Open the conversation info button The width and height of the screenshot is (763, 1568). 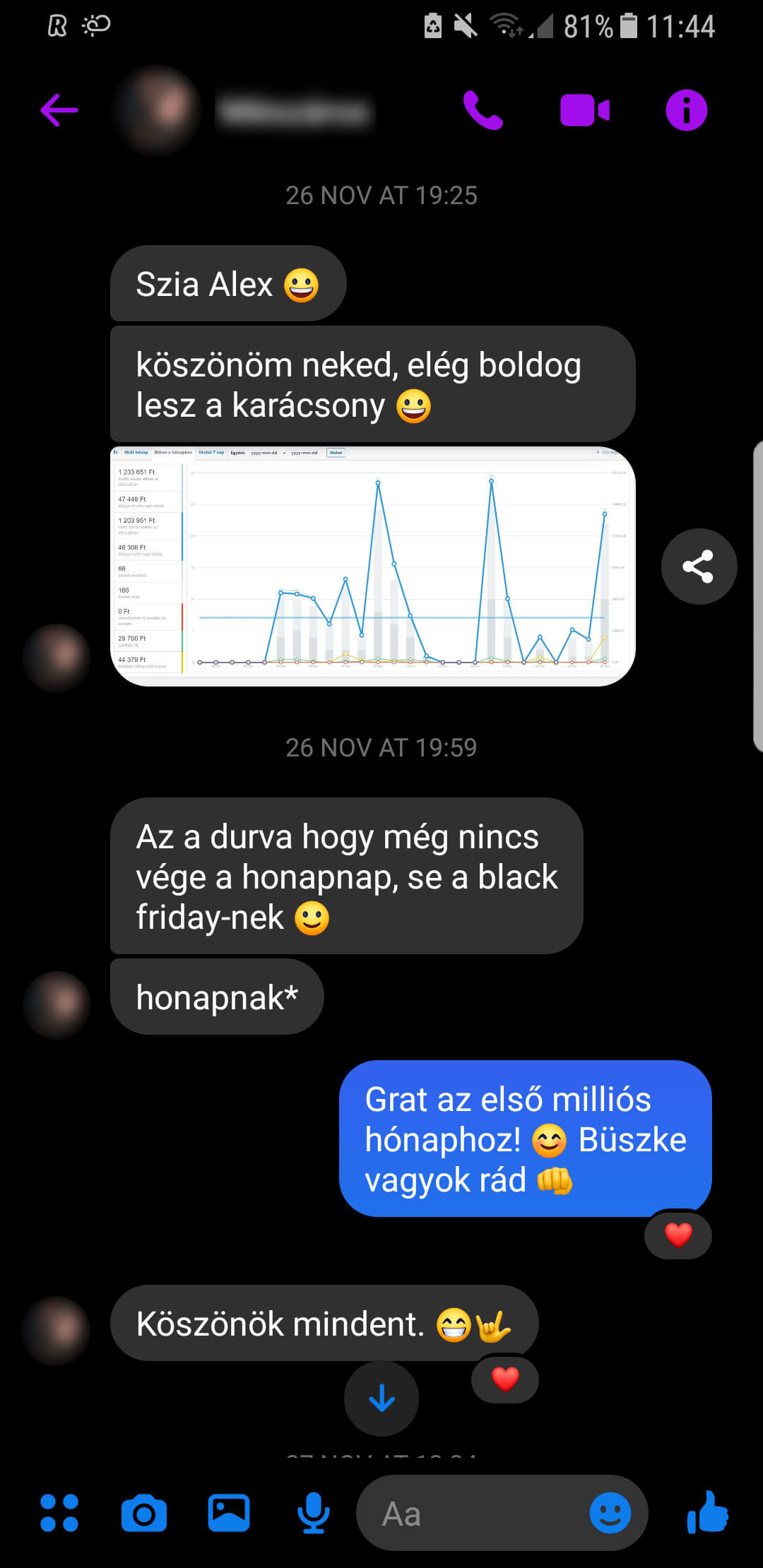686,110
